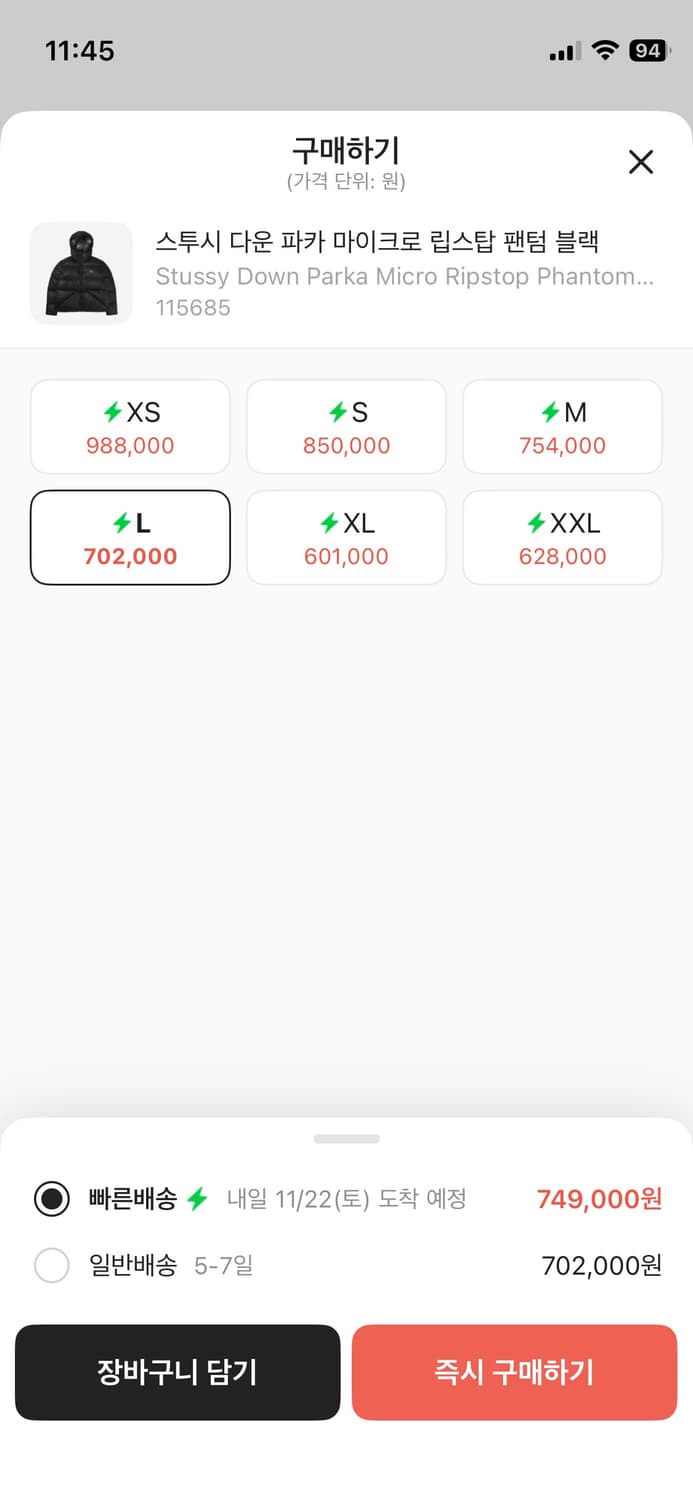Tap the sheet drag handle above delivery options
The image size is (693, 1500).
pyautogui.click(x=346, y=1138)
